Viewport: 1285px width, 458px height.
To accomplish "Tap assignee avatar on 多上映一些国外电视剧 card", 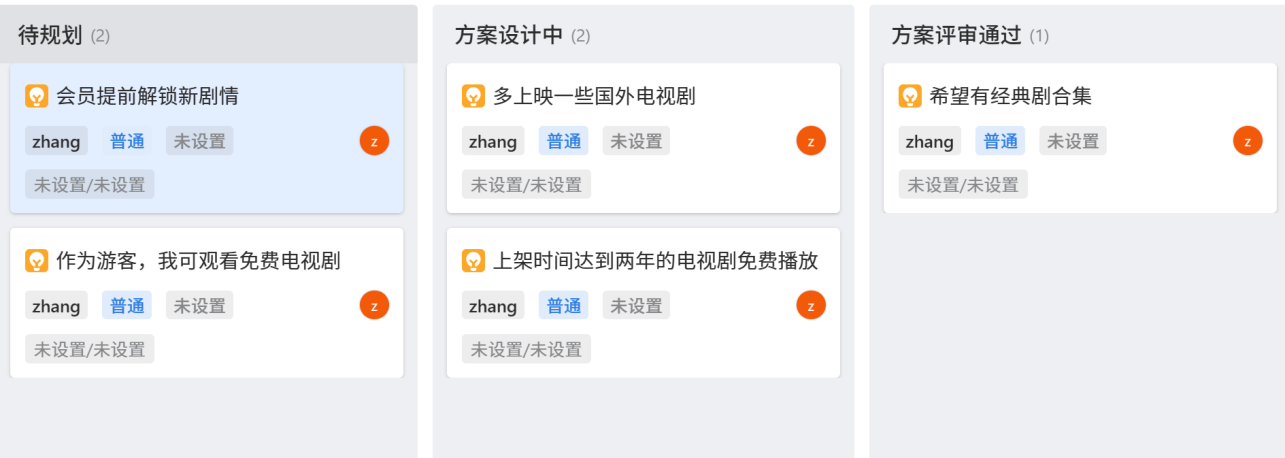I will [x=811, y=141].
